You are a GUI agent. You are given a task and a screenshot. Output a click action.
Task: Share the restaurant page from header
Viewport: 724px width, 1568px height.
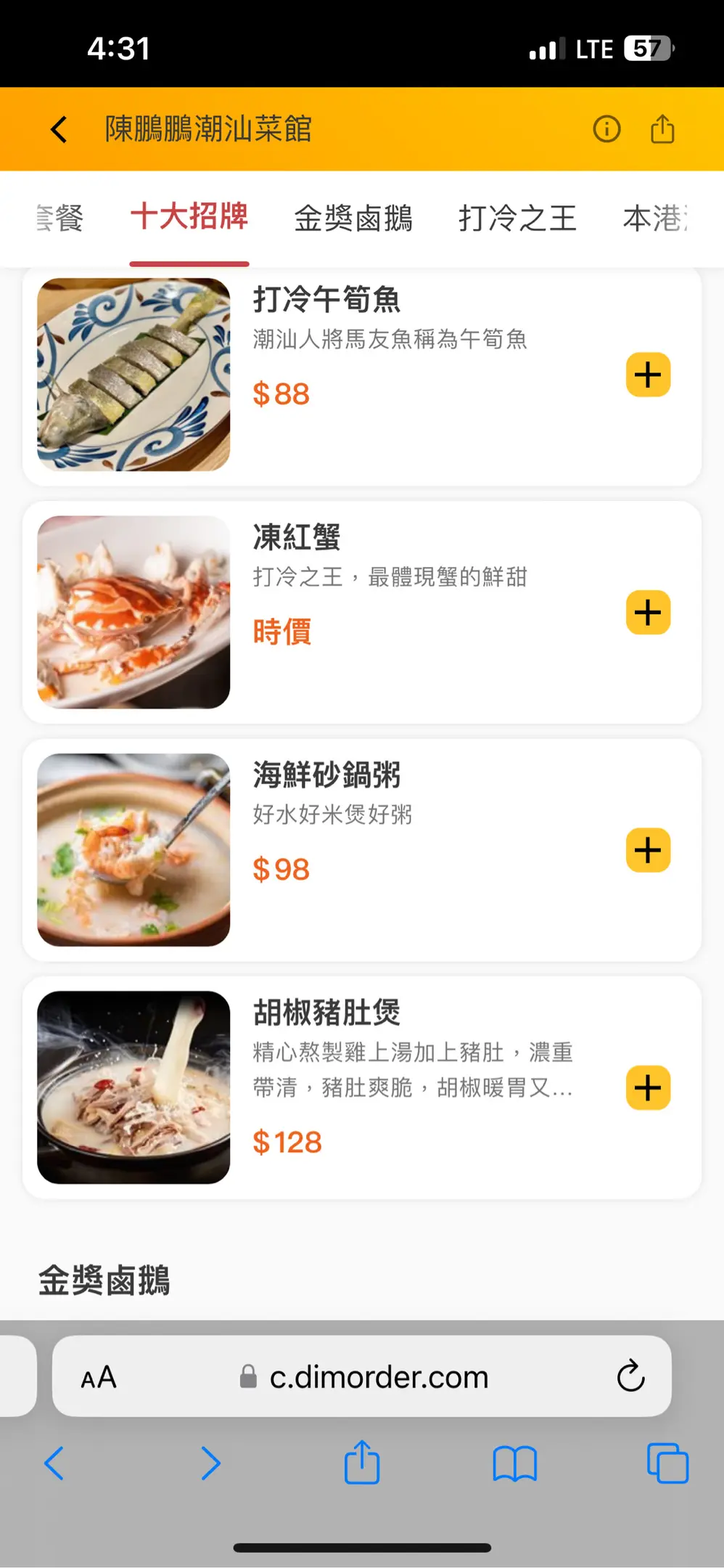(662, 129)
